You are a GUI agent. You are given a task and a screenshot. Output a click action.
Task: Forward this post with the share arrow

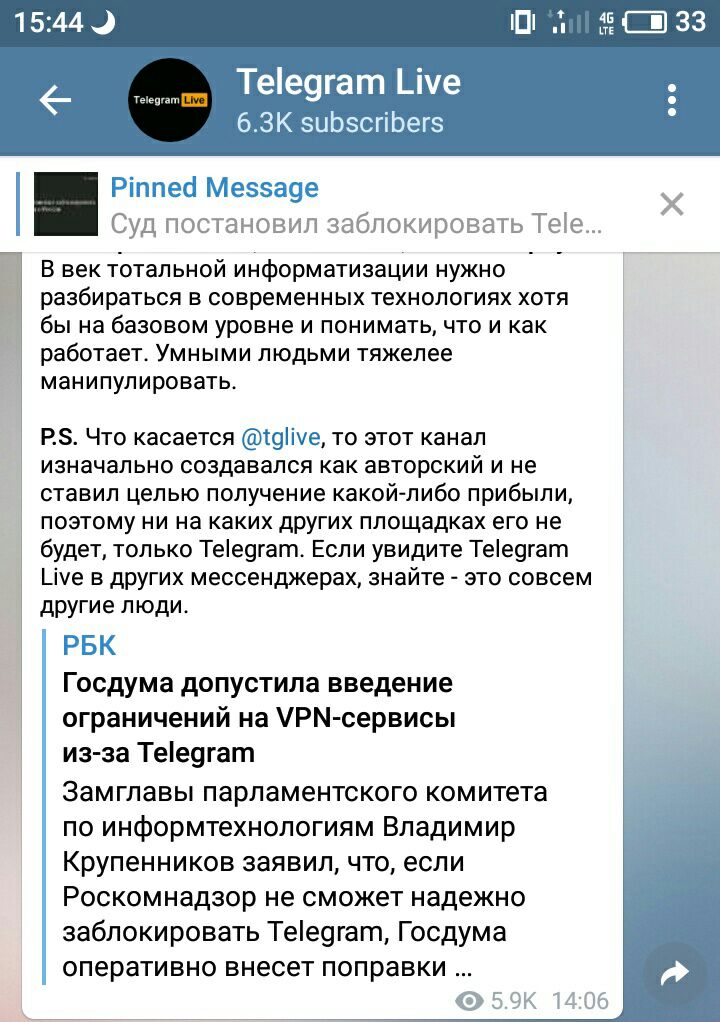coord(675,973)
